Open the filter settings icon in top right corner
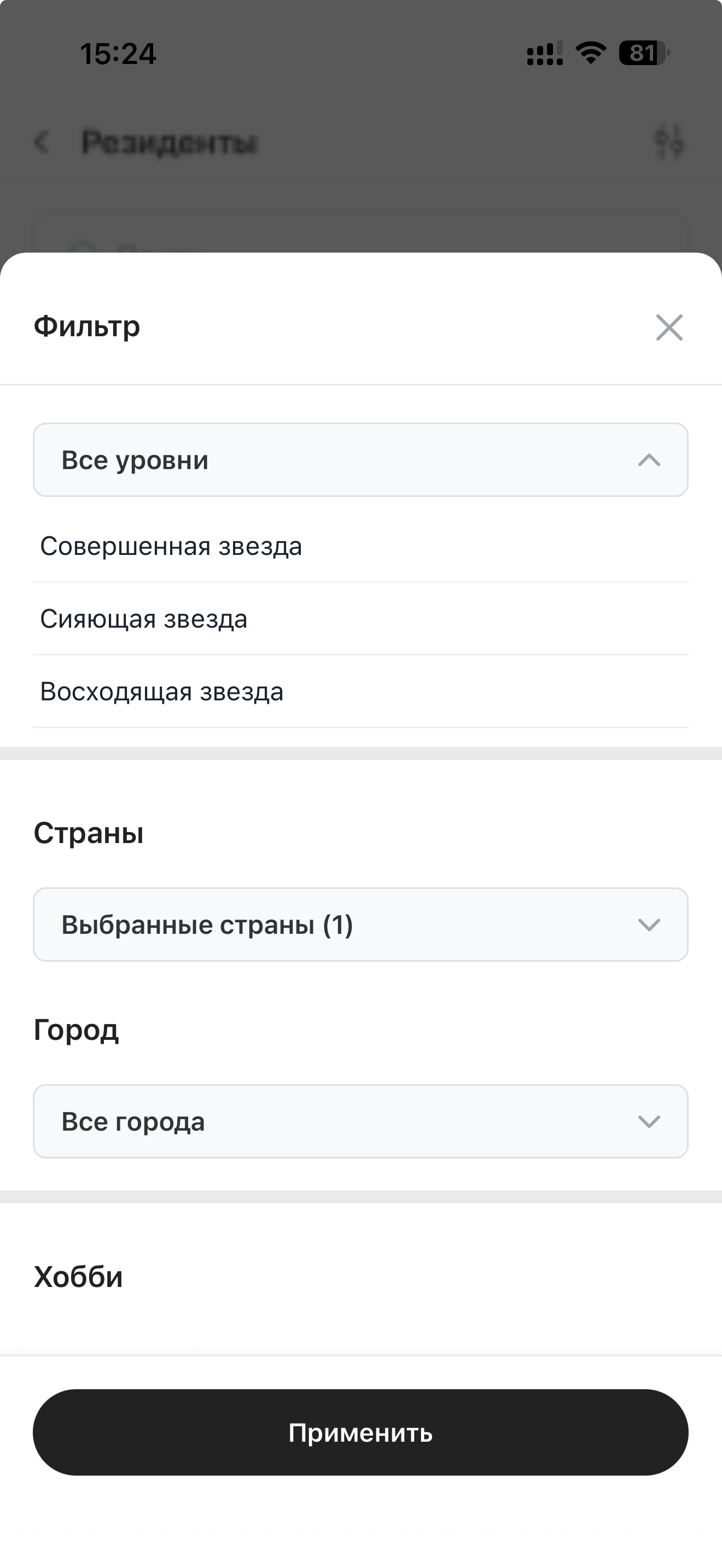This screenshot has height=1568, width=722. point(669,141)
